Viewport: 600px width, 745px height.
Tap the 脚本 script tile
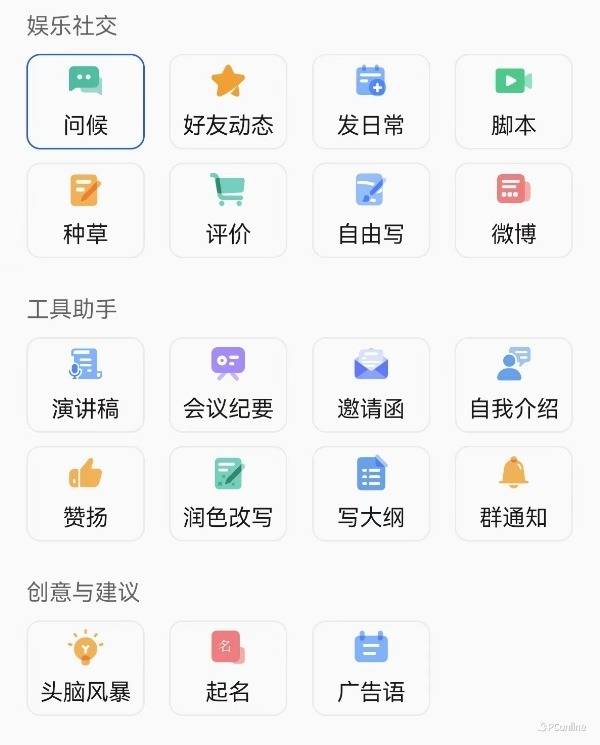click(514, 101)
